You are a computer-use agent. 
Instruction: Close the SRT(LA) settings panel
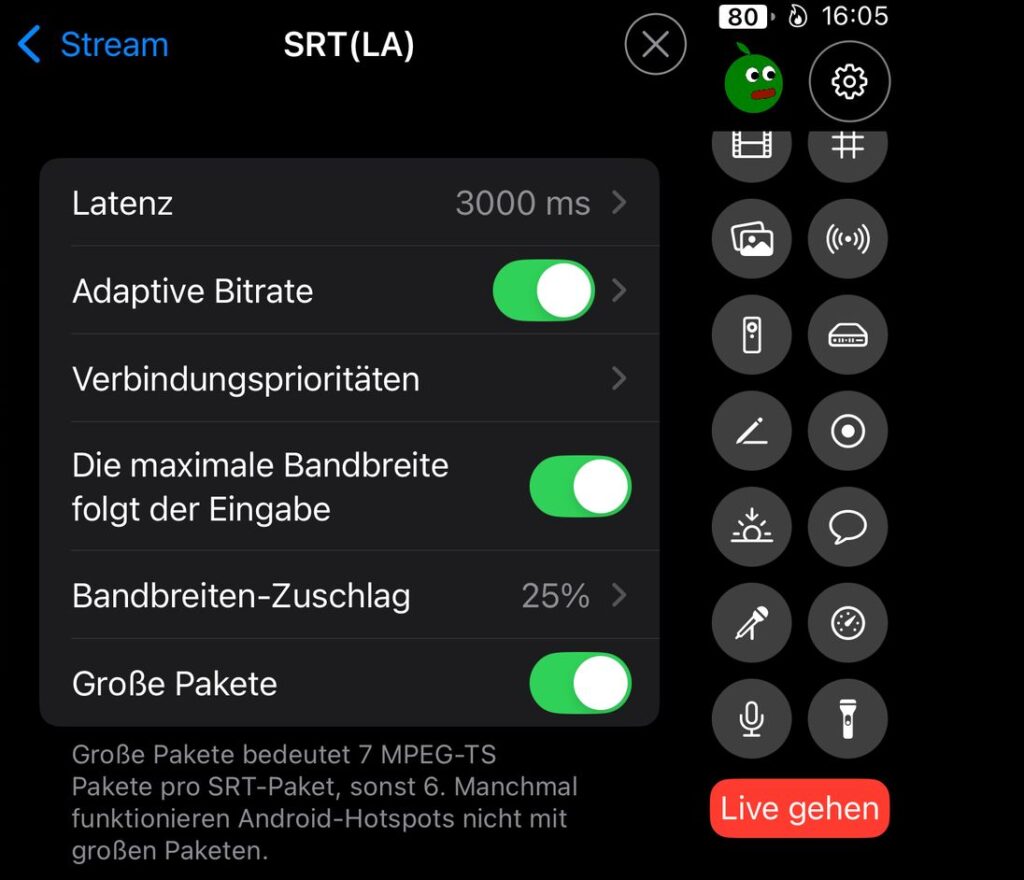[655, 45]
